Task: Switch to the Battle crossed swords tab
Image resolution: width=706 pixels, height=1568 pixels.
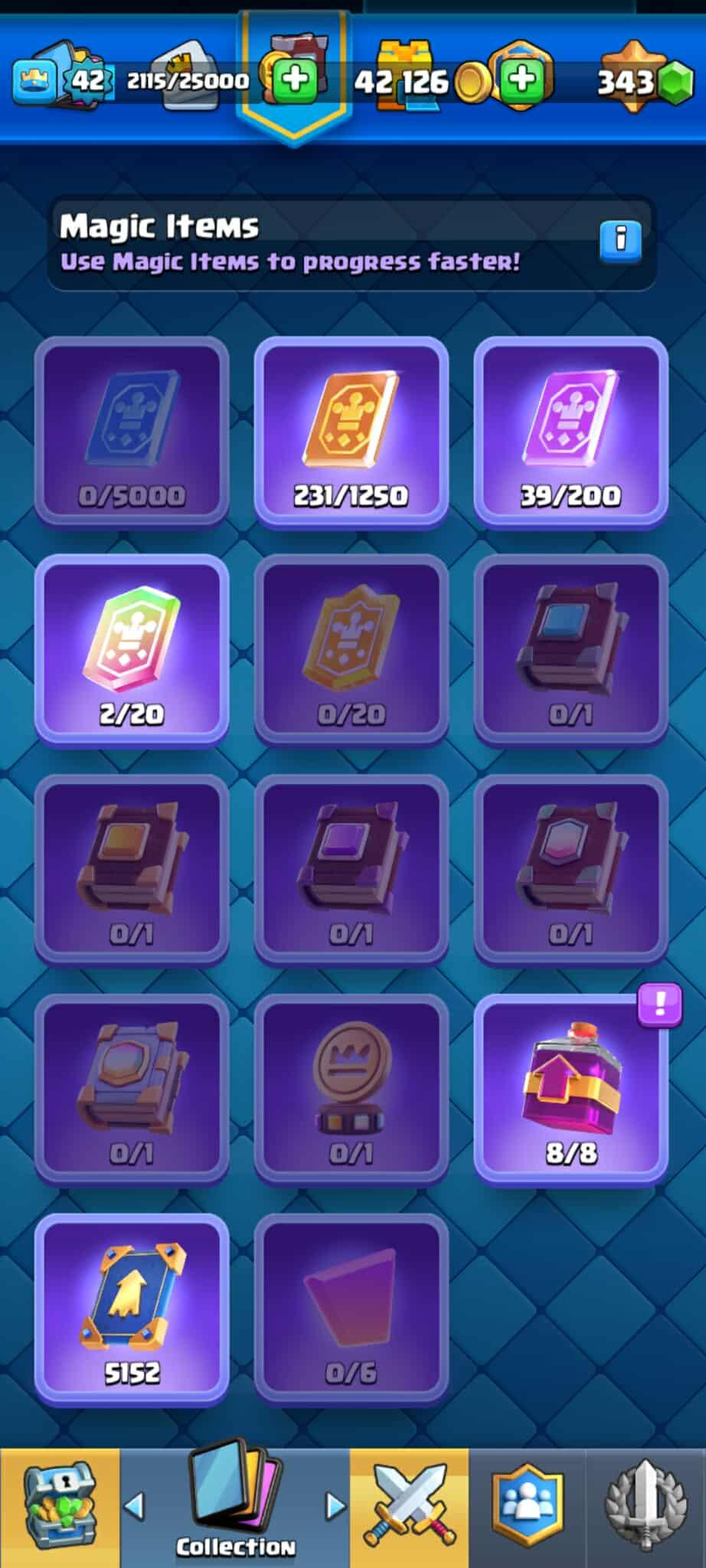Action: click(410, 1507)
